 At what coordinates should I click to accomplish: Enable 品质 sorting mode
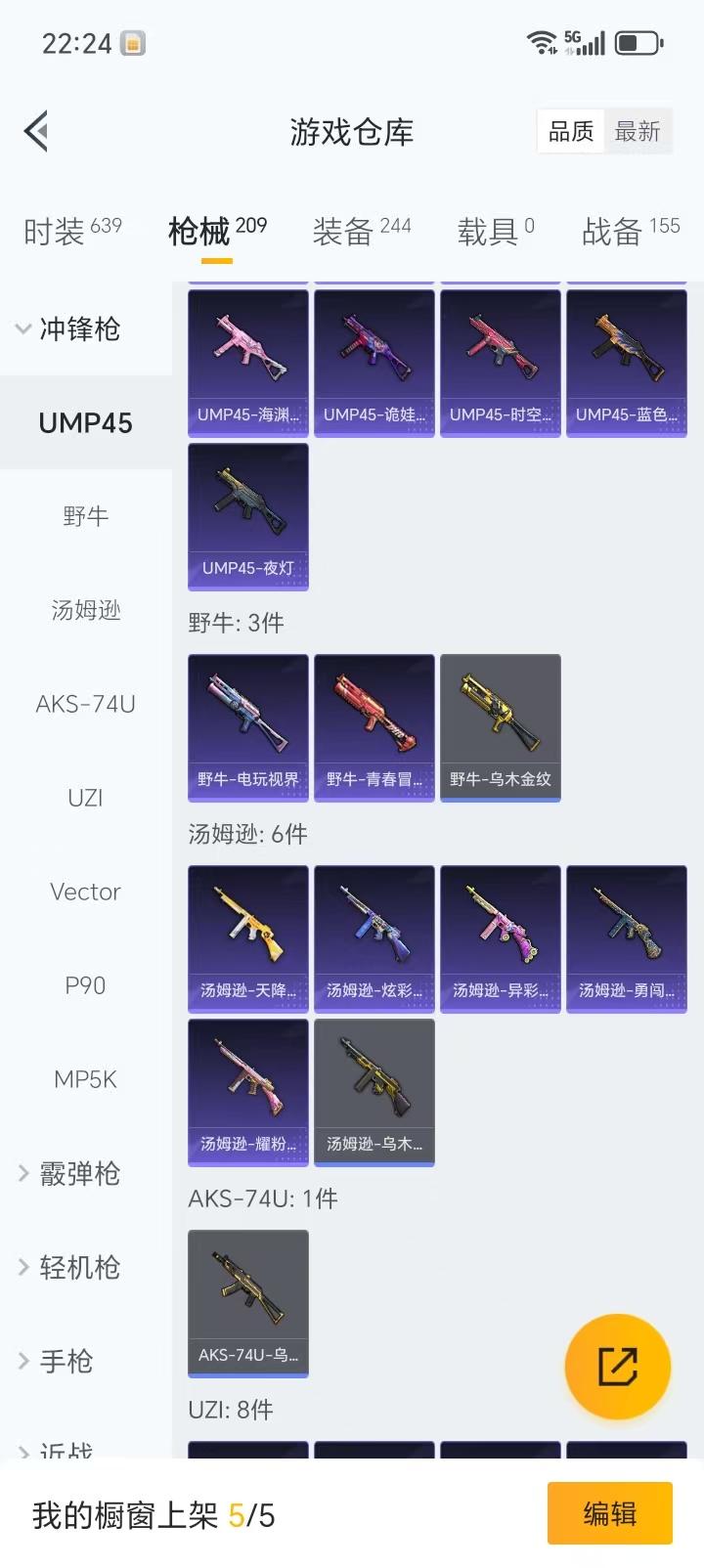(569, 131)
